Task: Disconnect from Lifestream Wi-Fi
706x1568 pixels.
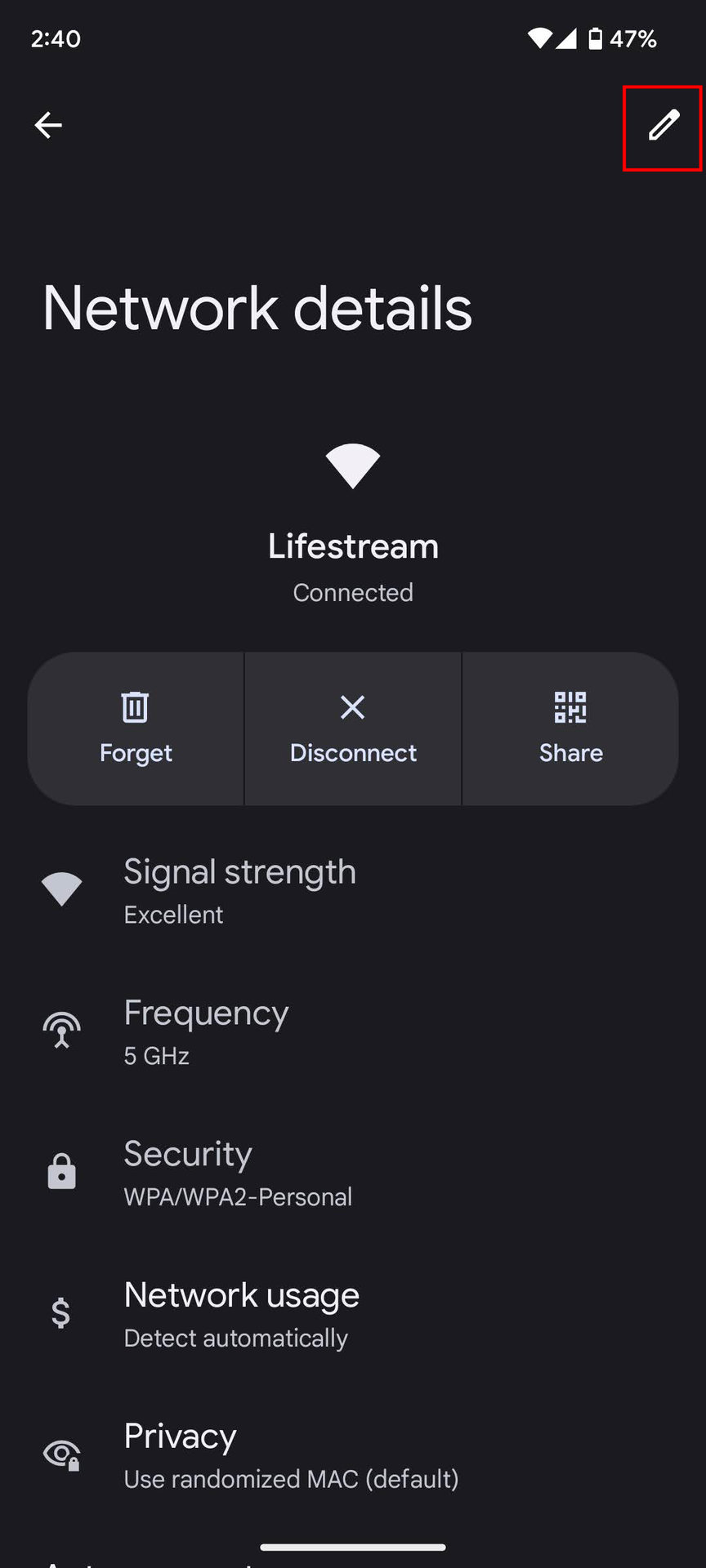Action: click(353, 728)
